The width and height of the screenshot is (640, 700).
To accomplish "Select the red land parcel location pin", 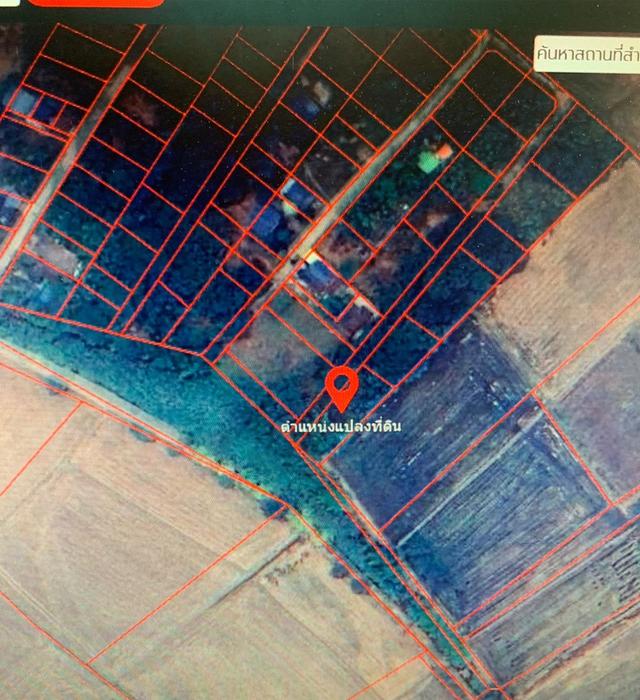I will tap(342, 387).
